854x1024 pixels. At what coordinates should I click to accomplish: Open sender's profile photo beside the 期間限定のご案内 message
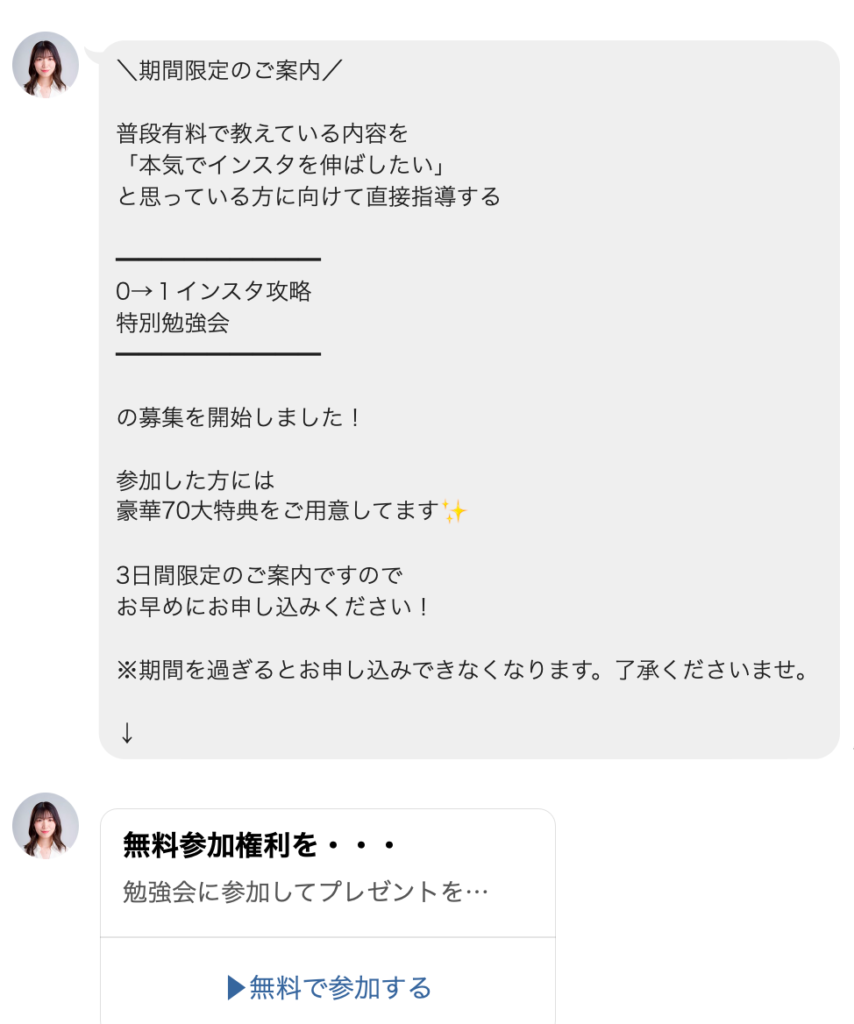(45, 65)
